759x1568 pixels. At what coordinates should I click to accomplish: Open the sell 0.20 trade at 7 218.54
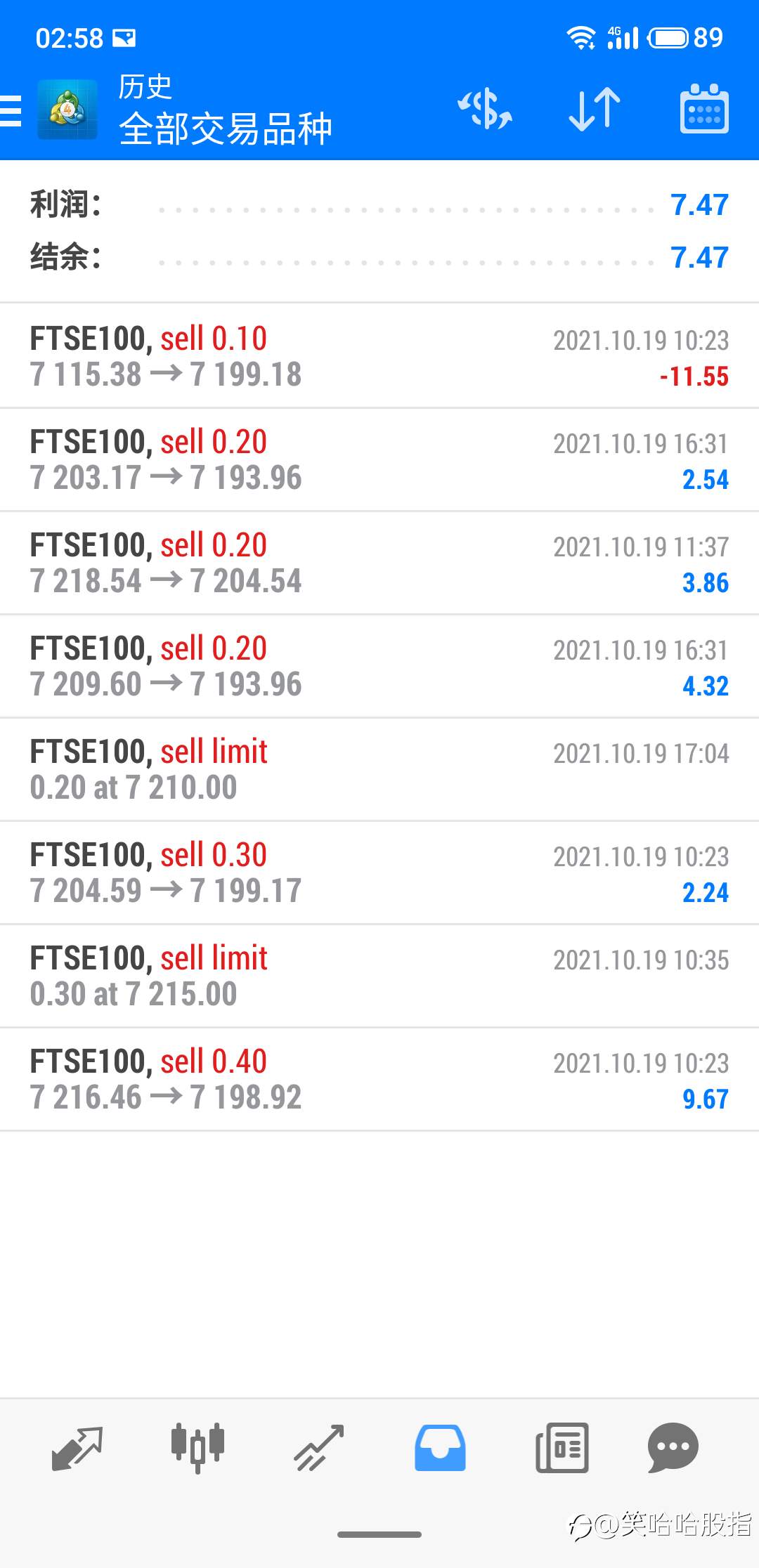coord(379,563)
